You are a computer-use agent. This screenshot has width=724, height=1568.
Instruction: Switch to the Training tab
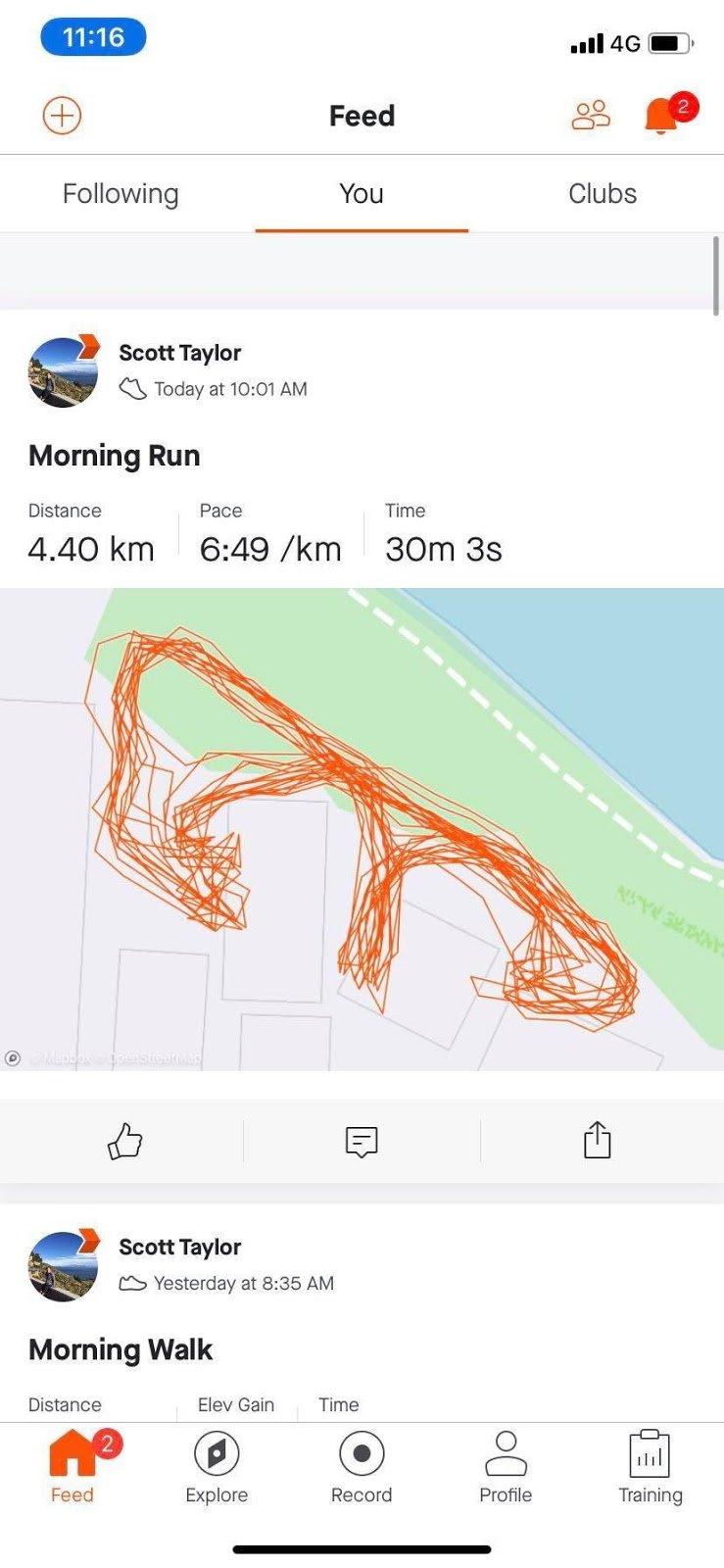650,1466
